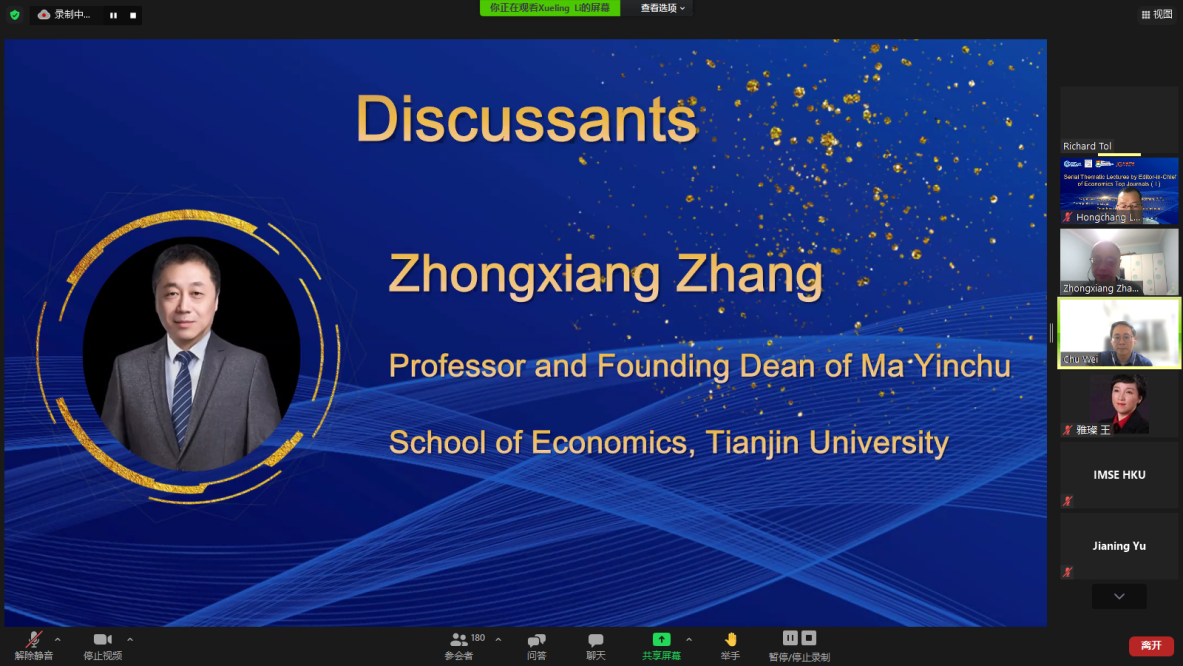Unmute the microphone
Image resolution: width=1183 pixels, height=666 pixels.
(33, 645)
